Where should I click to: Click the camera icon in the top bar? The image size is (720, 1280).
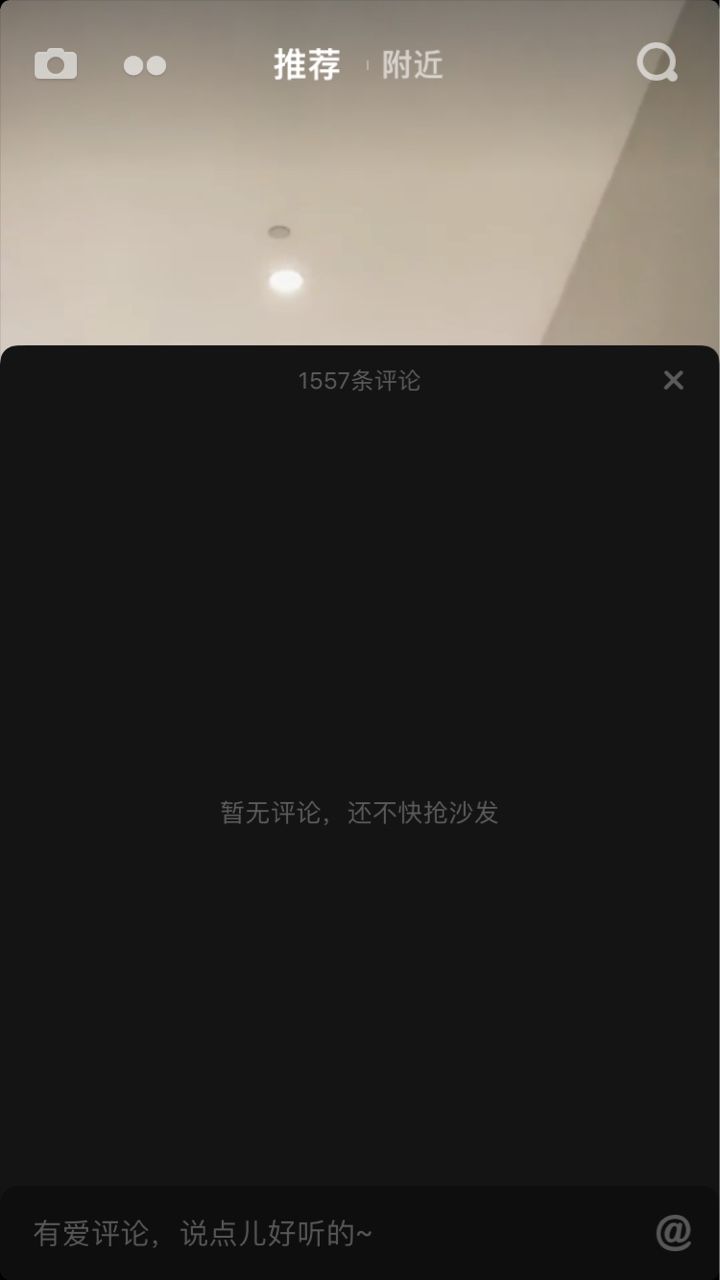coord(55,63)
